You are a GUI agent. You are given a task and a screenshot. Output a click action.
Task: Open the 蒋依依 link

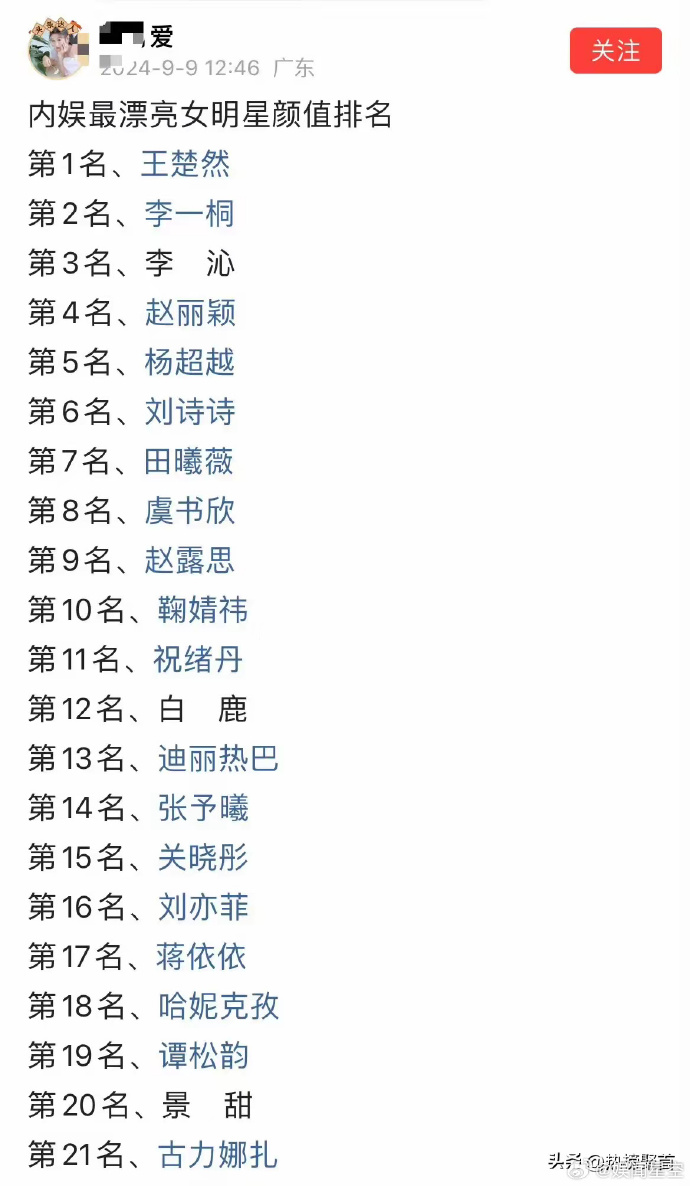(200, 957)
